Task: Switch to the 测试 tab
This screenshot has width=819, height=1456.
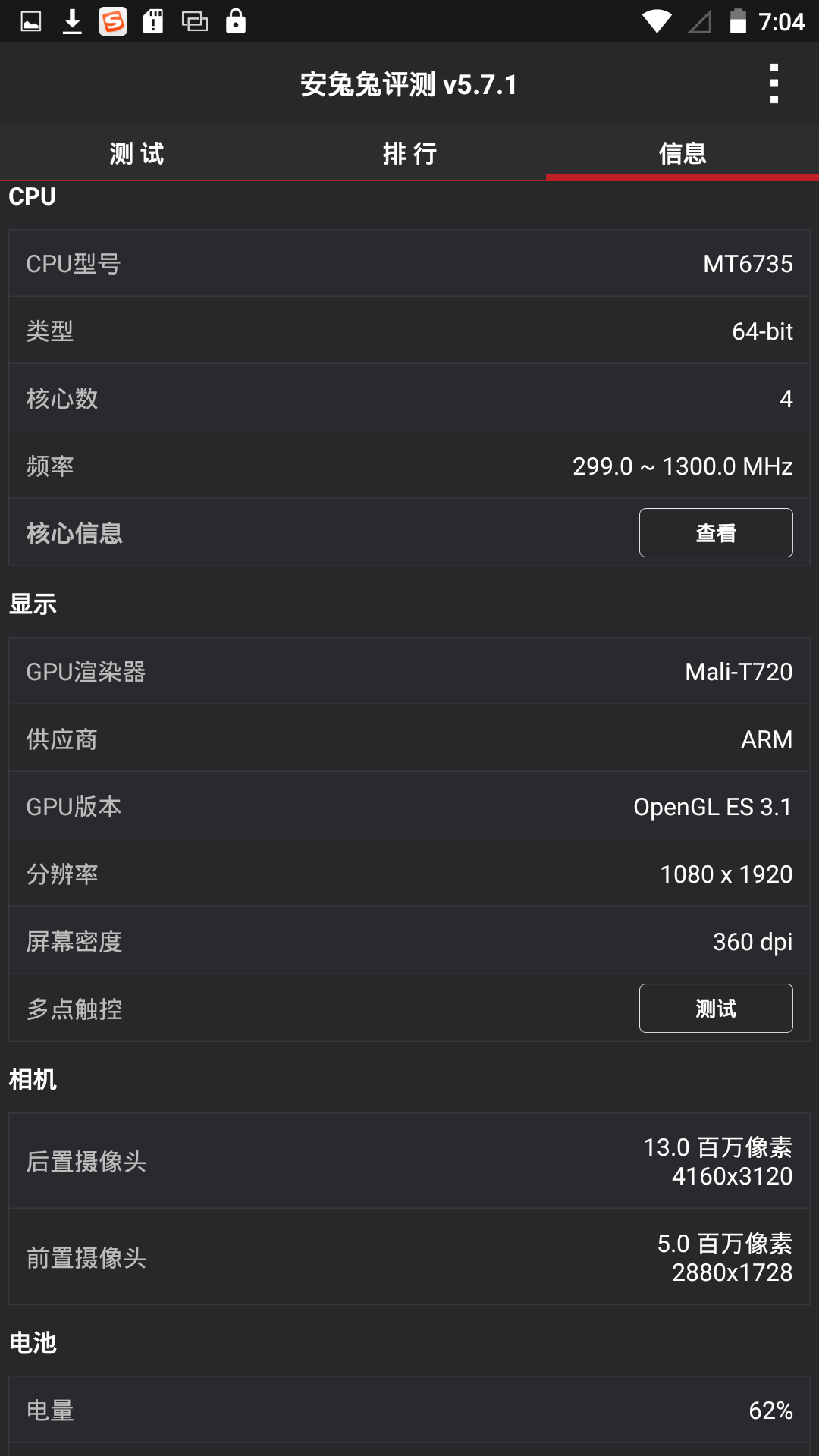Action: point(136,153)
